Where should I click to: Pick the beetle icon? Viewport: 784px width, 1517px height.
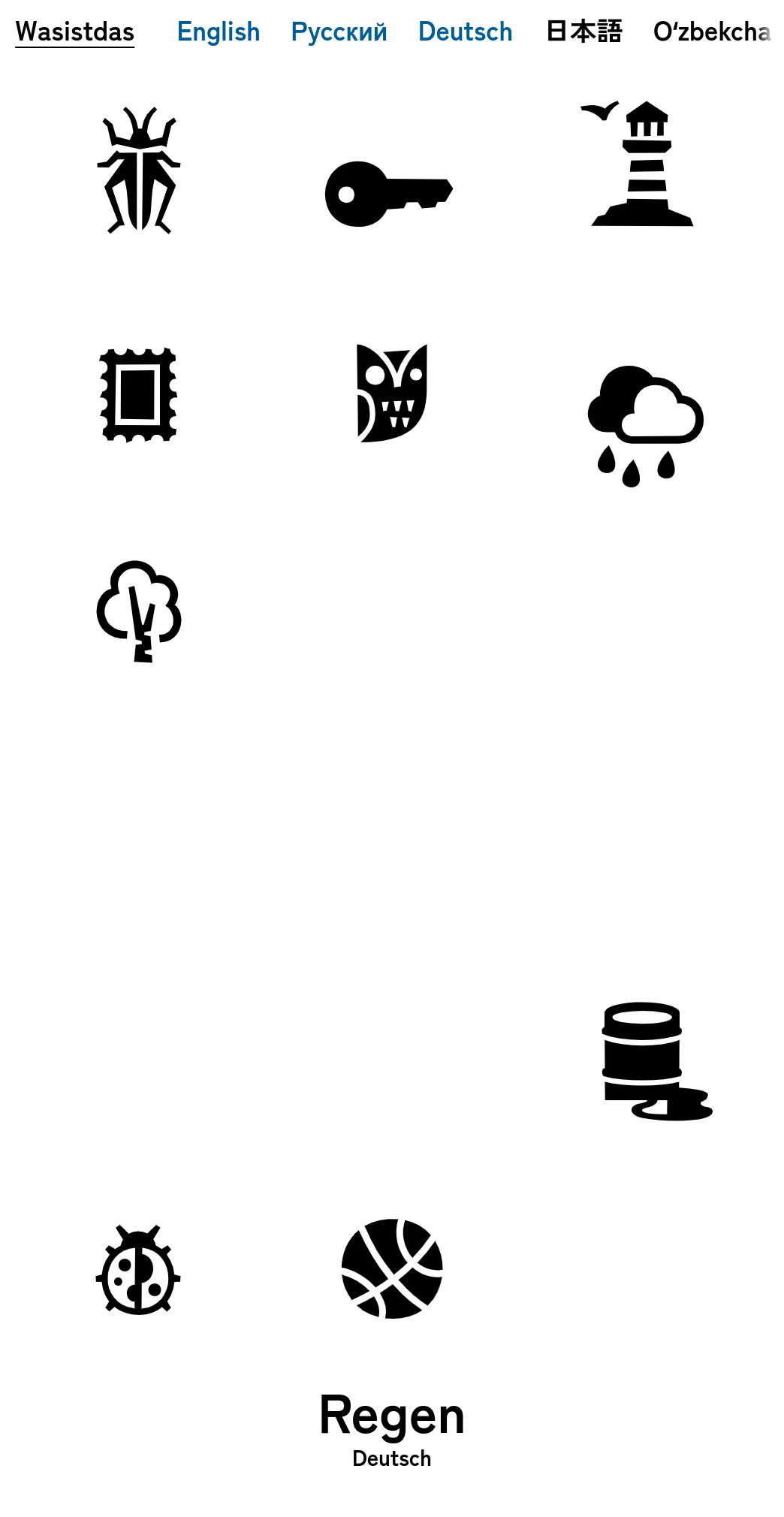(x=139, y=170)
